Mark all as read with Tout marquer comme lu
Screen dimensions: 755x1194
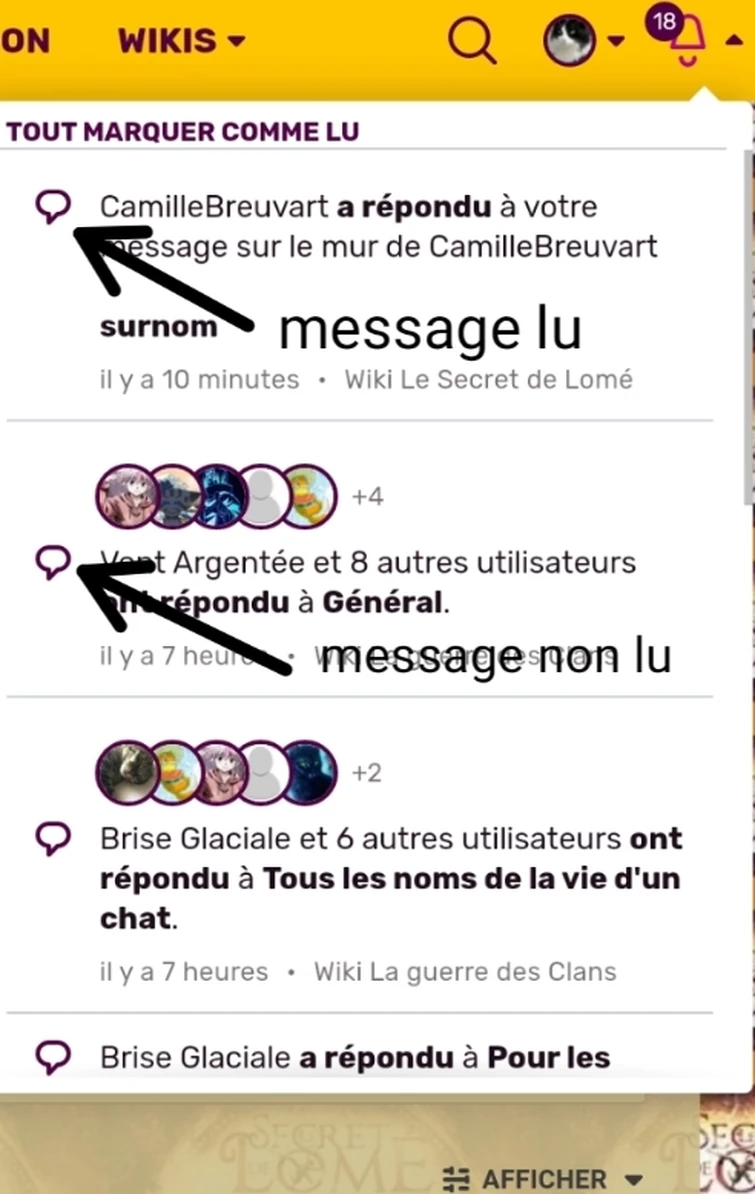182,131
